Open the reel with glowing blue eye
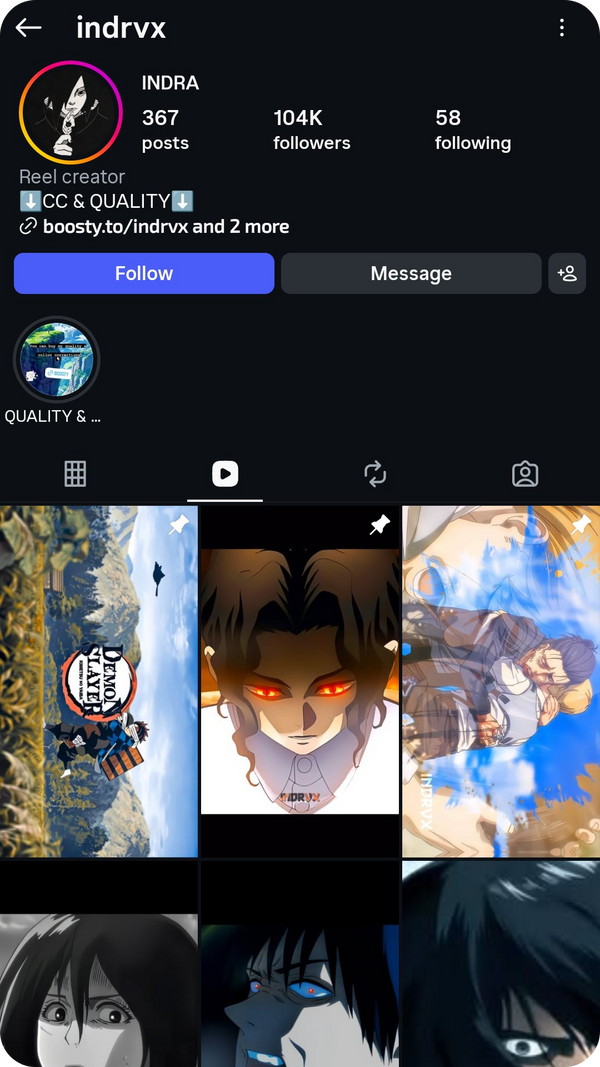The width and height of the screenshot is (600, 1067). coord(300,965)
